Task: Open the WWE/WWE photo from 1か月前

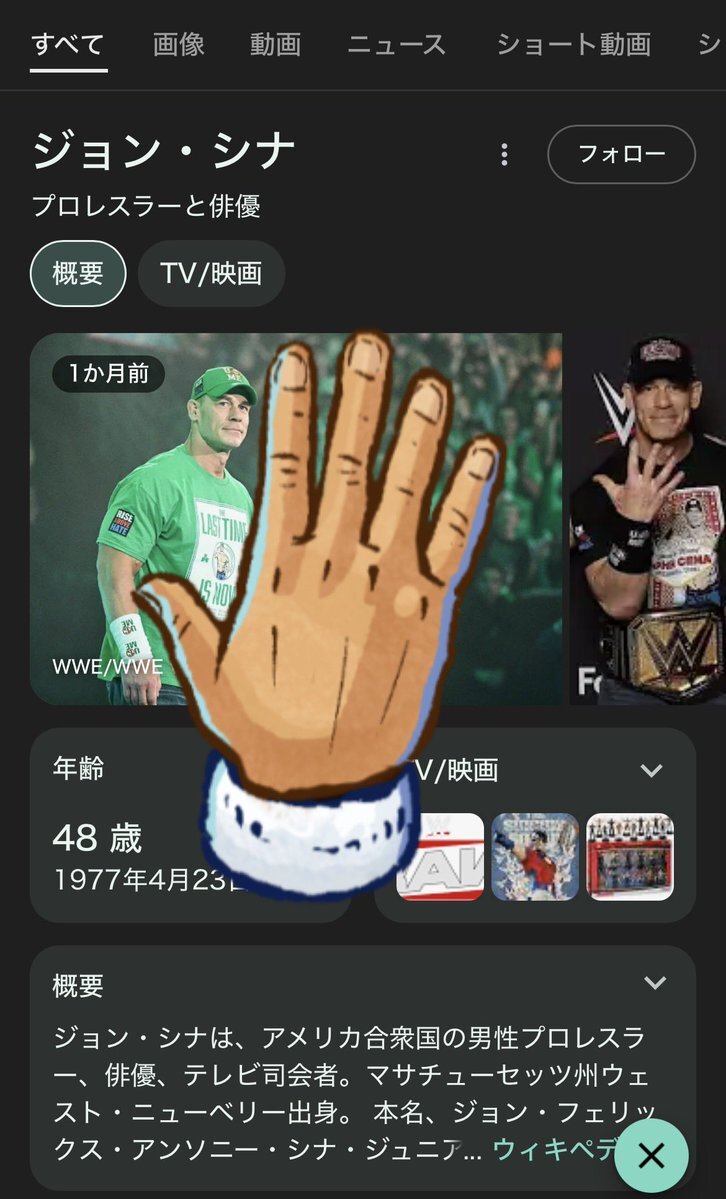Action: [295, 518]
